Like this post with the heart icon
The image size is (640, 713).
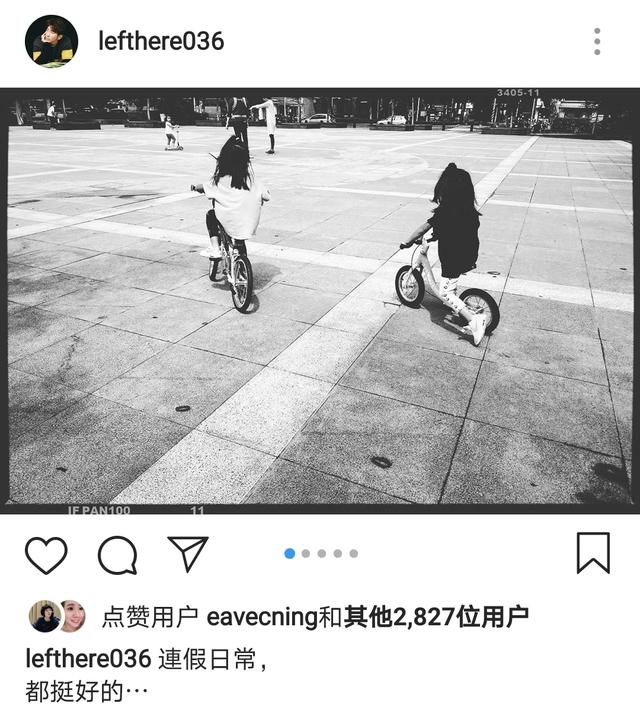click(x=46, y=553)
